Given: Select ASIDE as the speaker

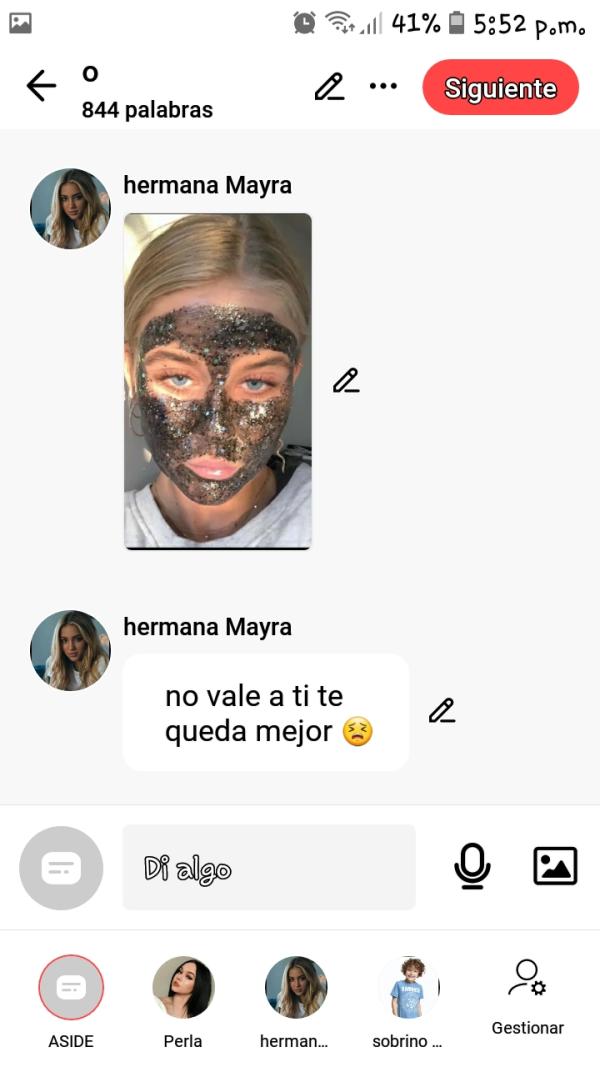Looking at the screenshot, I should [x=70, y=988].
